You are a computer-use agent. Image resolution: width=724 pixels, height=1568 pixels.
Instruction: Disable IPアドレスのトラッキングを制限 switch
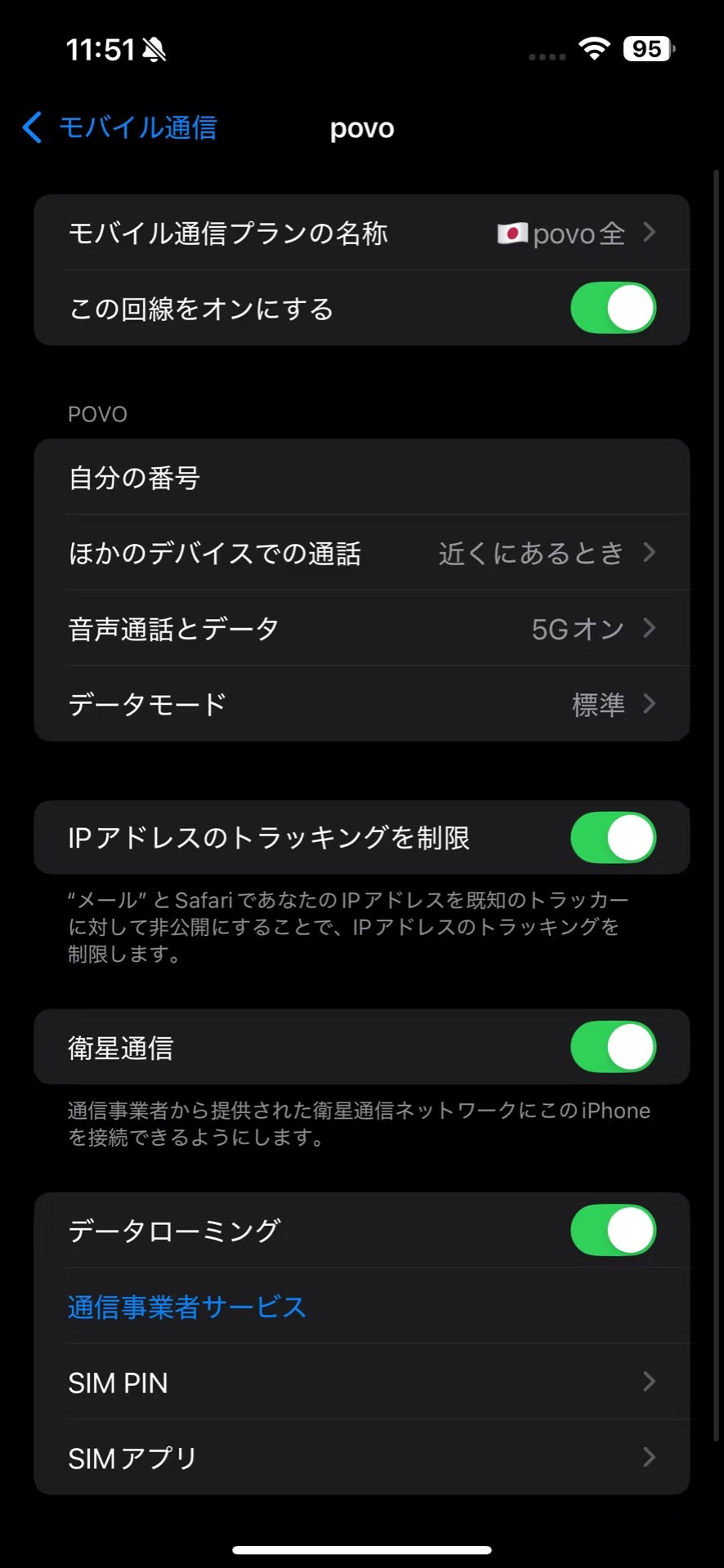pyautogui.click(x=612, y=838)
